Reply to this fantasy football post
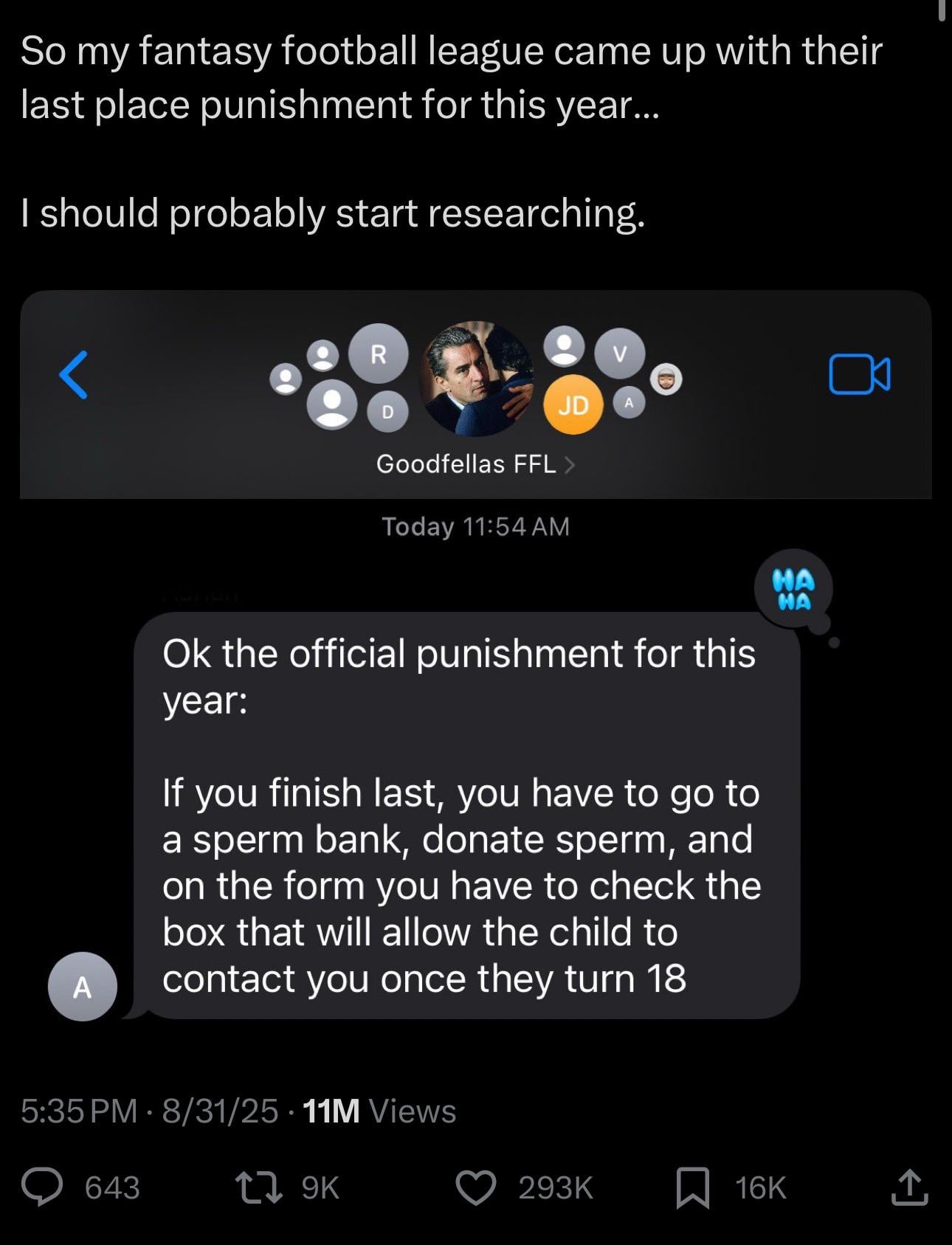This screenshot has height=1245, width=952. [42, 1187]
